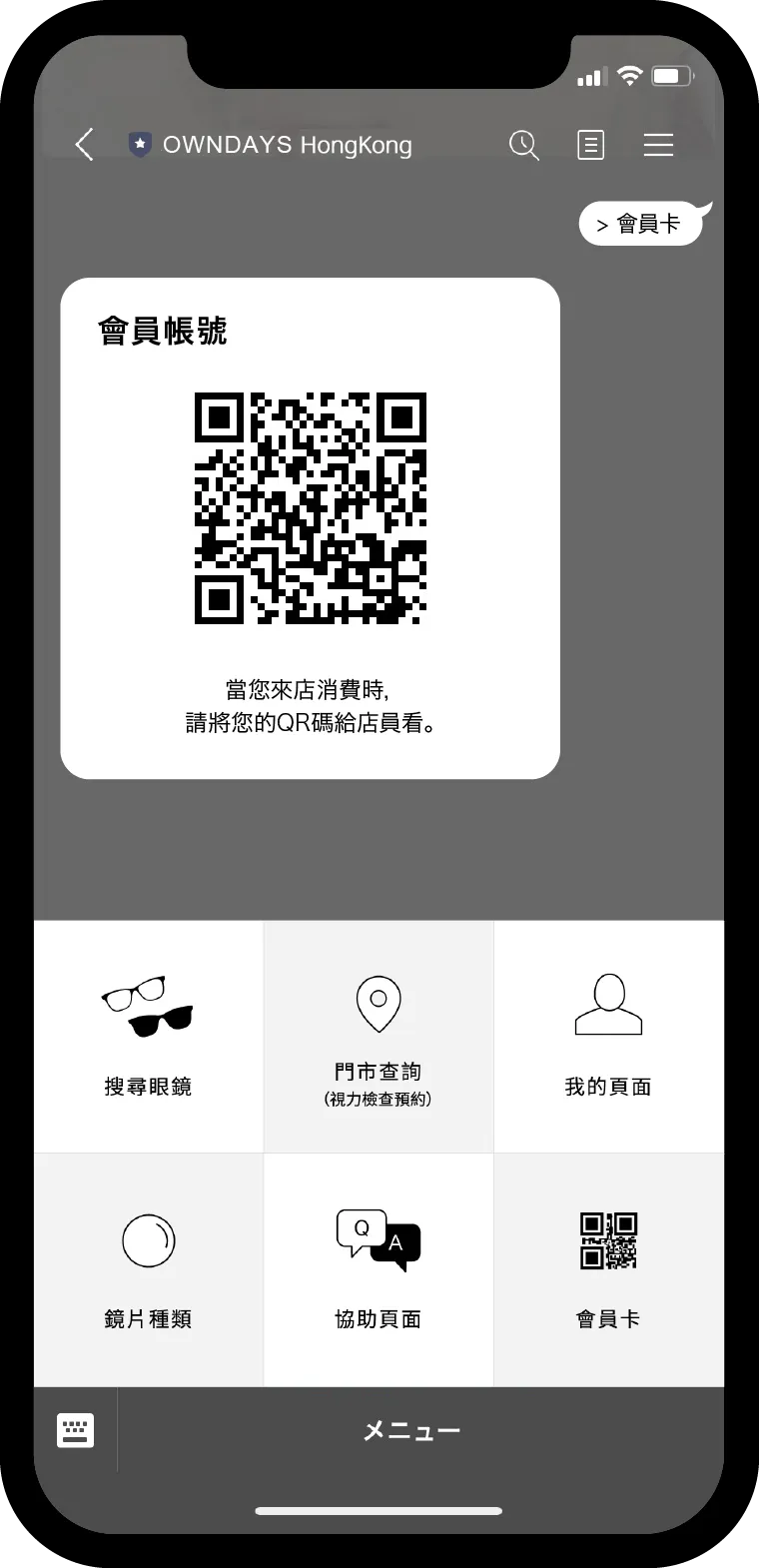This screenshot has height=1568, width=759.
Task: Select 門市查詢 store locator
Action: coord(379,1037)
